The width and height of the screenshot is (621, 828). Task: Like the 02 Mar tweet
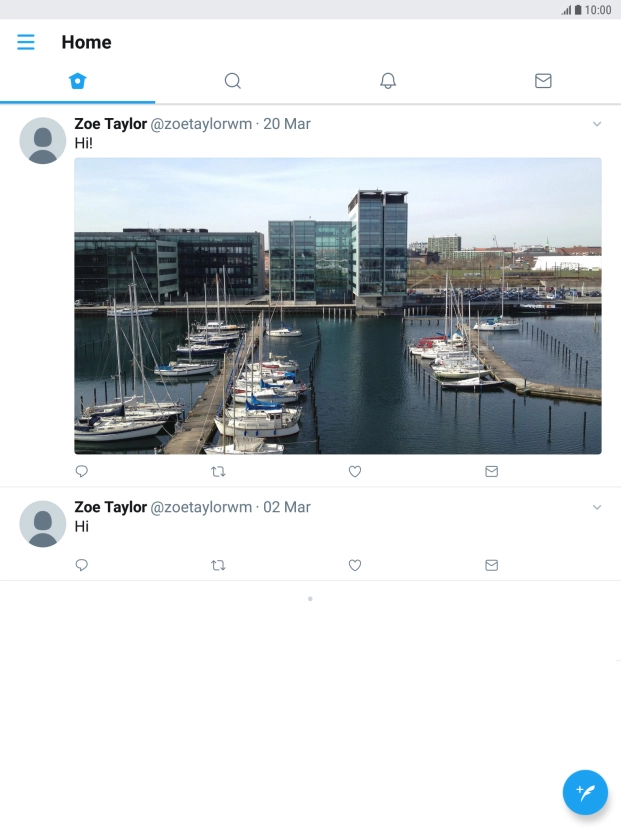[x=355, y=565]
